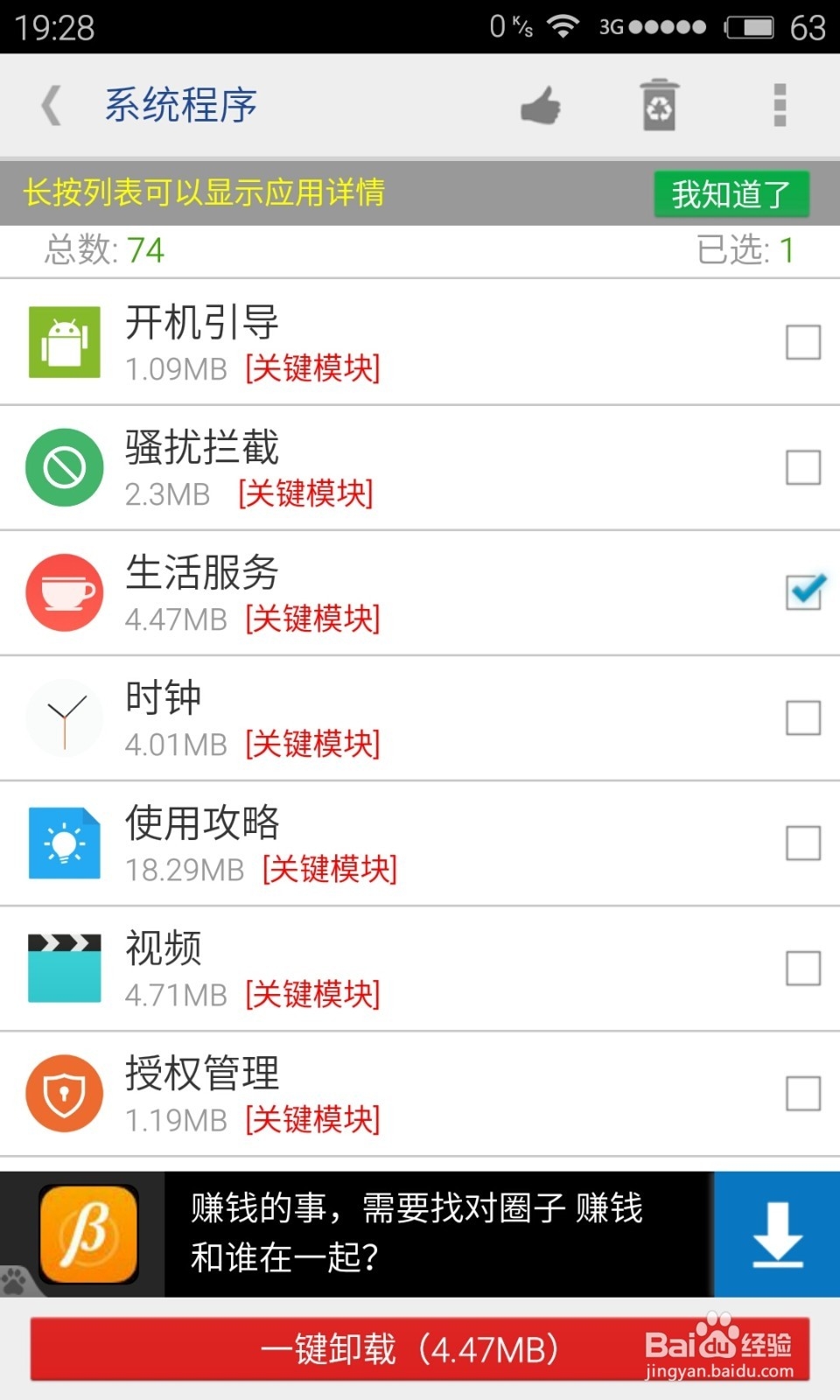Open the overflow menu with three dots
The height and width of the screenshot is (1400, 840).
click(780, 105)
